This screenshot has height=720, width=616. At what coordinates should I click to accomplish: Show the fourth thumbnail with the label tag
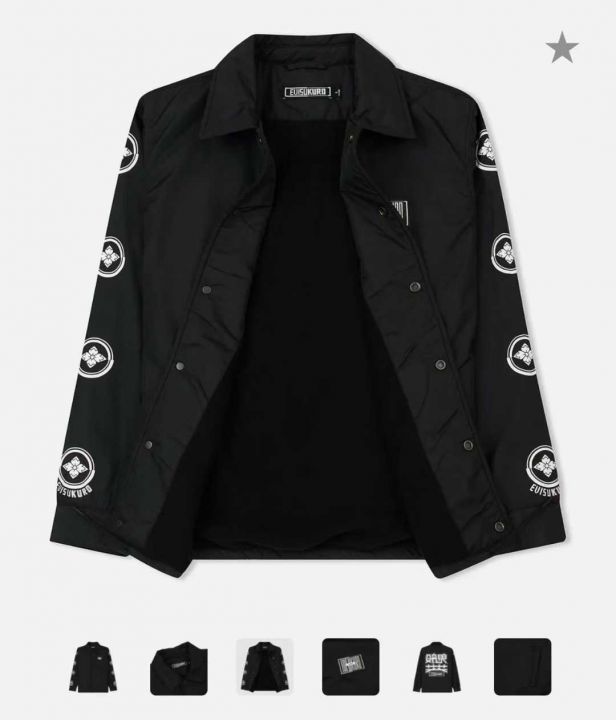pyautogui.click(x=351, y=668)
